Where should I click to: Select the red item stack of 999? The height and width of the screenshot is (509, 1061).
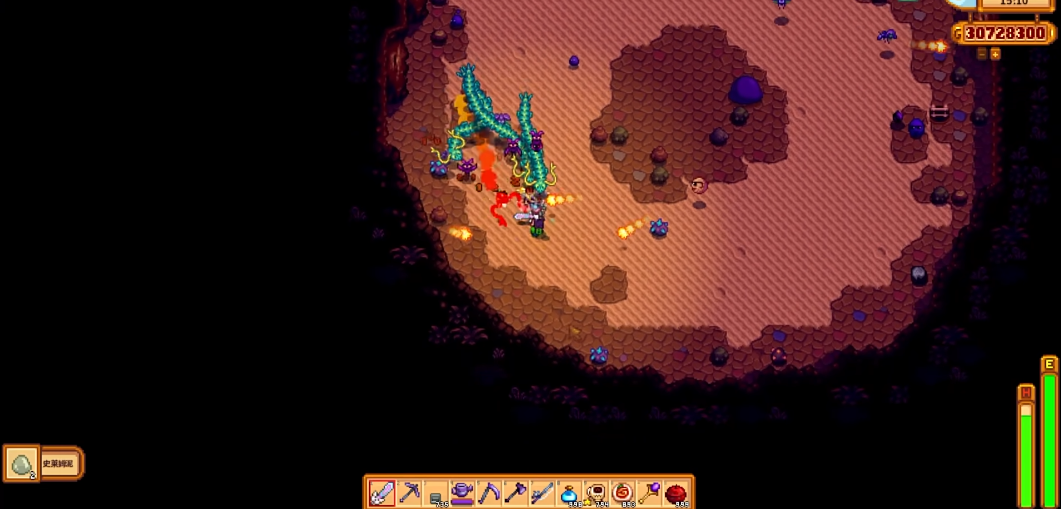point(676,493)
